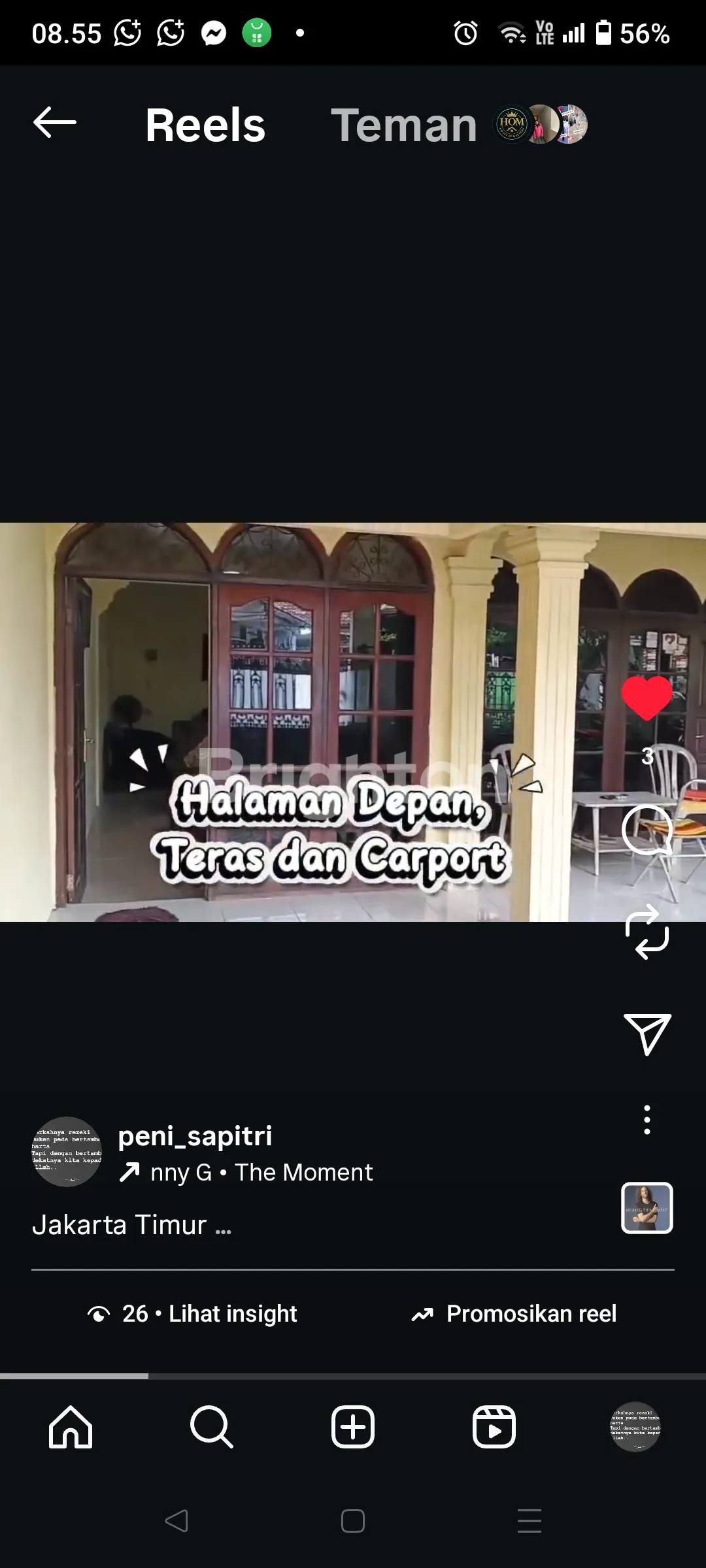This screenshot has height=1568, width=706.
Task: Go to the Home feed tab
Action: click(71, 1427)
